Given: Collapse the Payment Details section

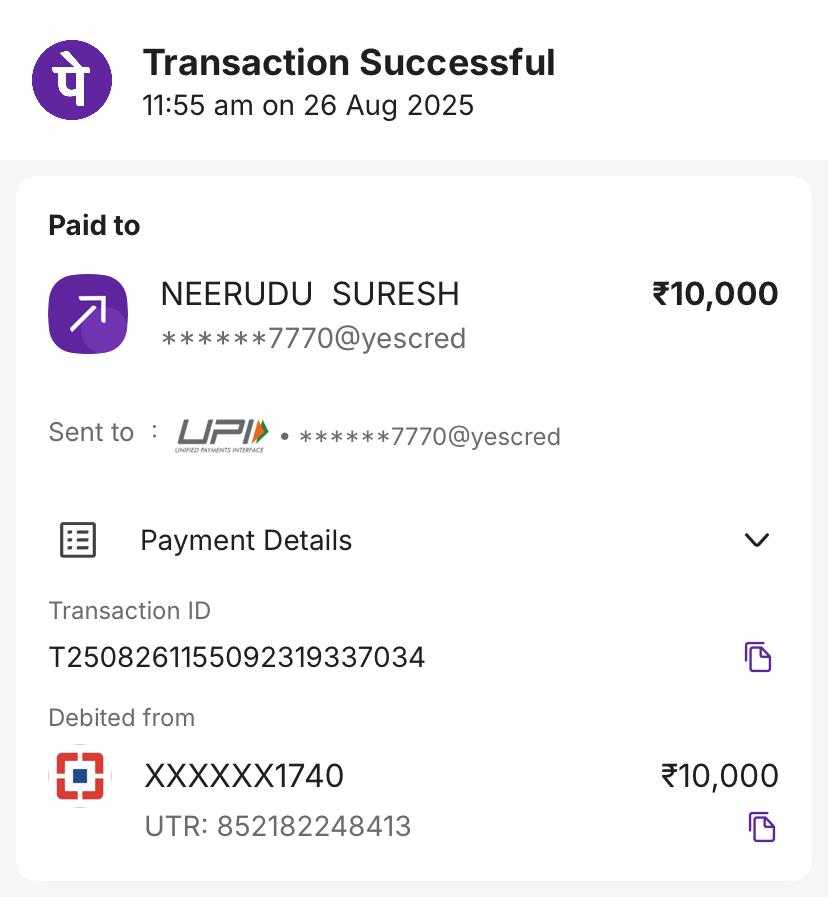Looking at the screenshot, I should coord(757,540).
